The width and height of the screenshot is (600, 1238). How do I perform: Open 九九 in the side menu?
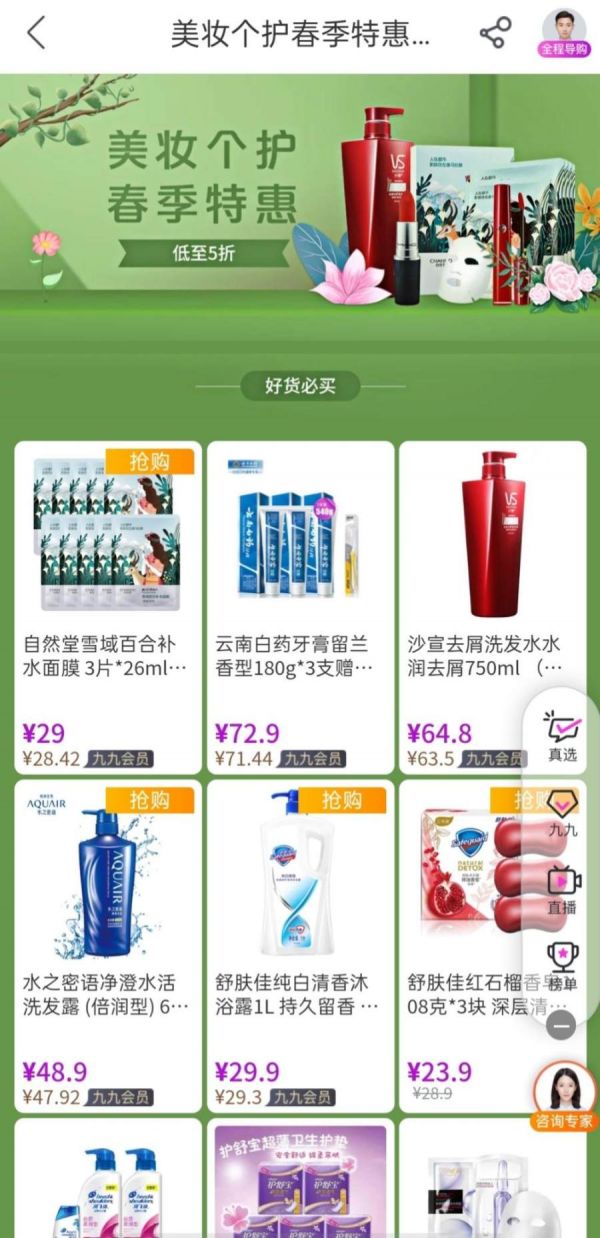[x=563, y=811]
